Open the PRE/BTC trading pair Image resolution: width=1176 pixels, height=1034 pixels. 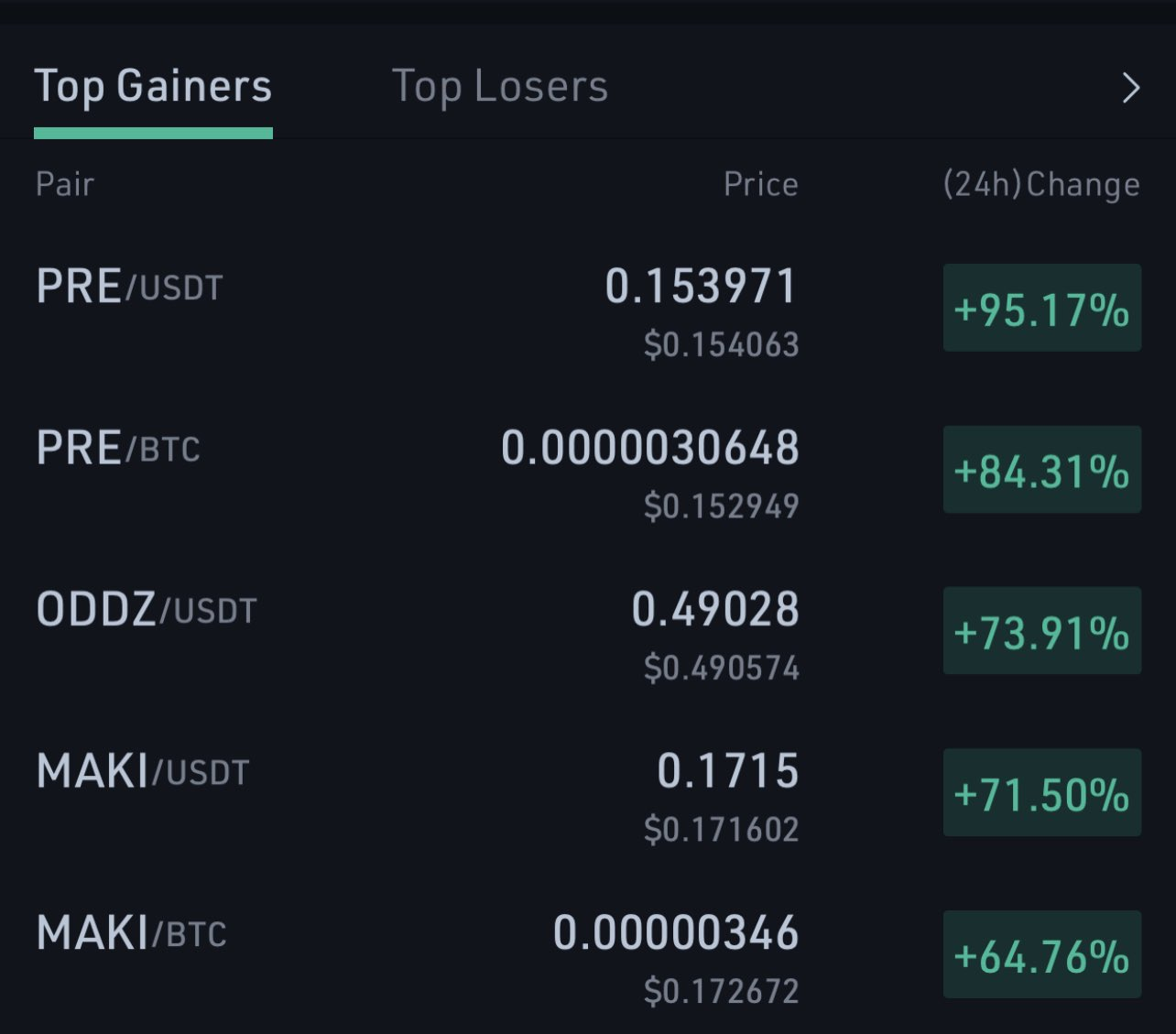click(588, 470)
